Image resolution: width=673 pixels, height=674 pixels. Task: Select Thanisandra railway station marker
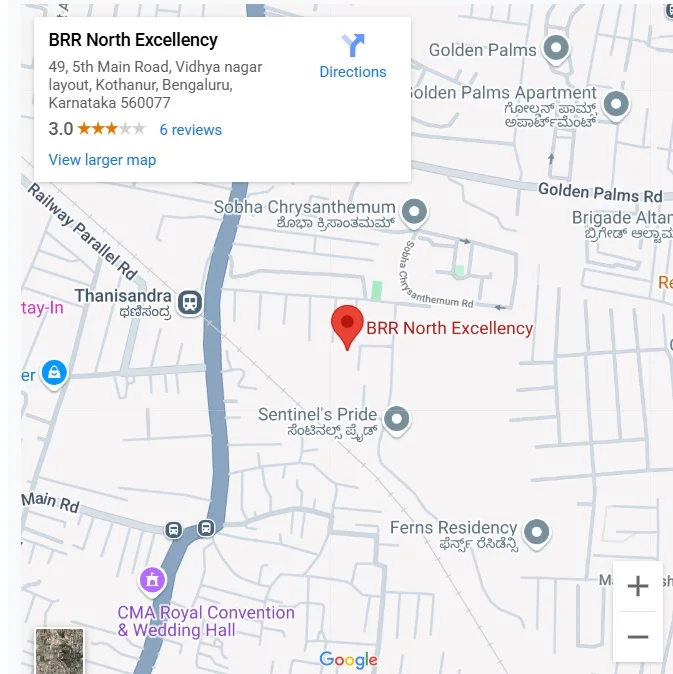pos(189,301)
